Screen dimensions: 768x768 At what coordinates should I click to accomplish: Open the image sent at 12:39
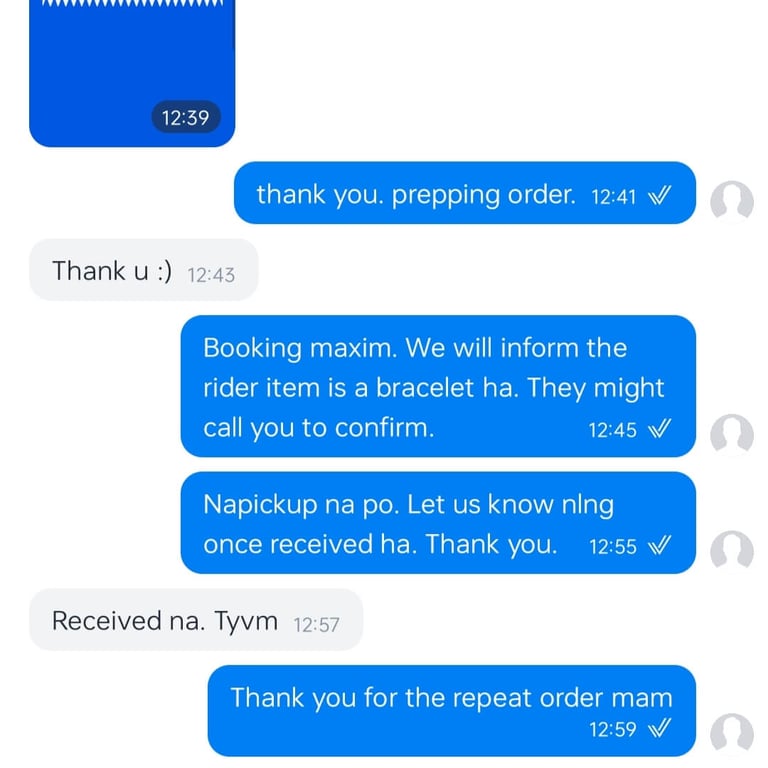click(x=132, y=70)
